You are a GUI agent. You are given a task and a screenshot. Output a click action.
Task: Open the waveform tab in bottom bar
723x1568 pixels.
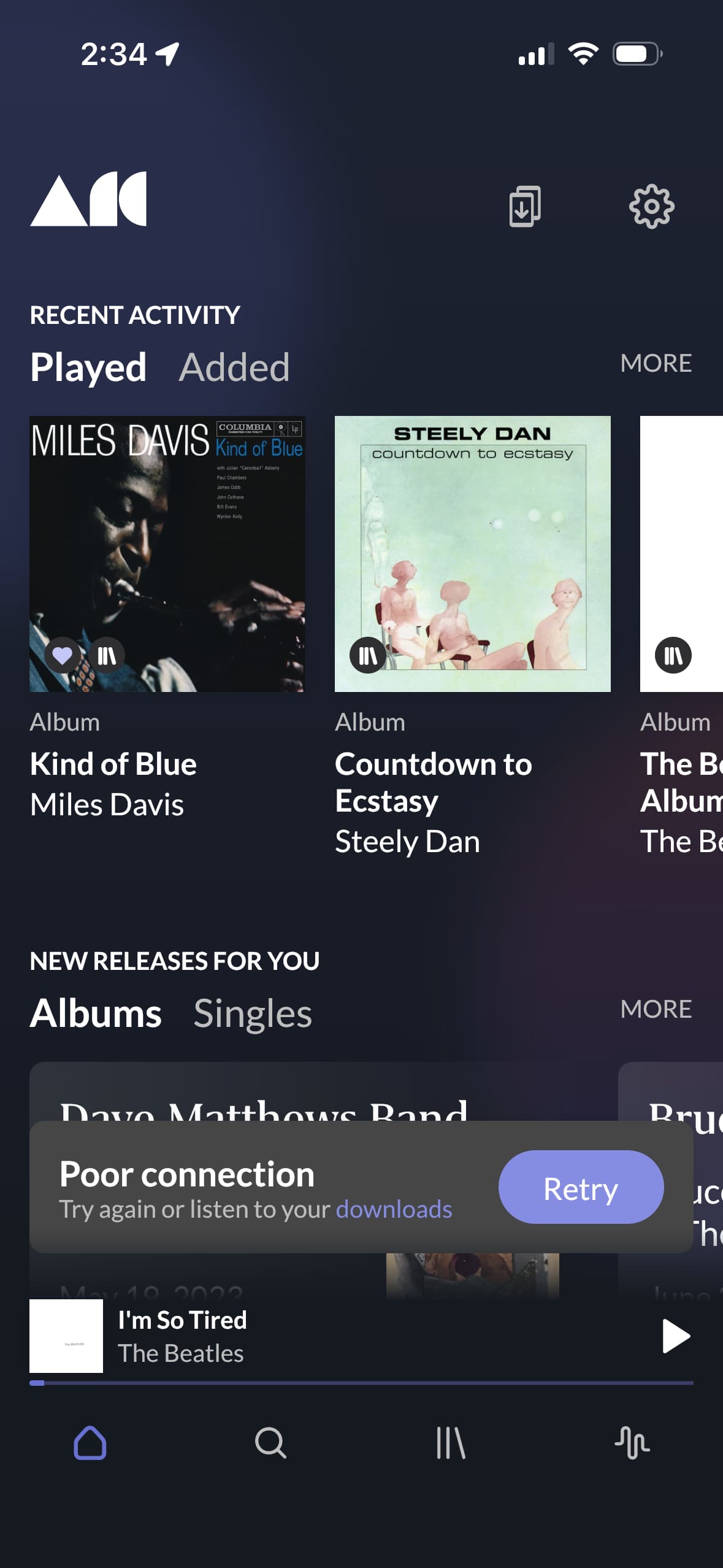(x=632, y=1443)
